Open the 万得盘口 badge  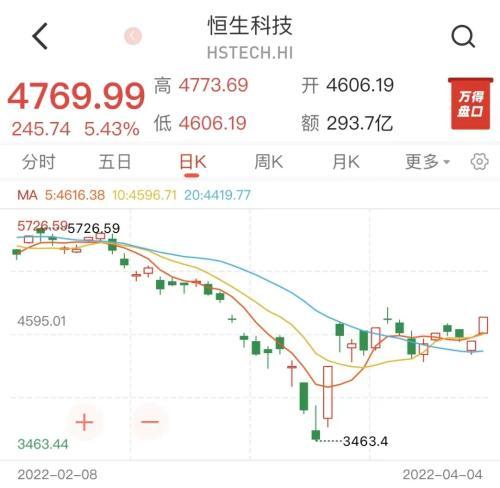[470, 104]
